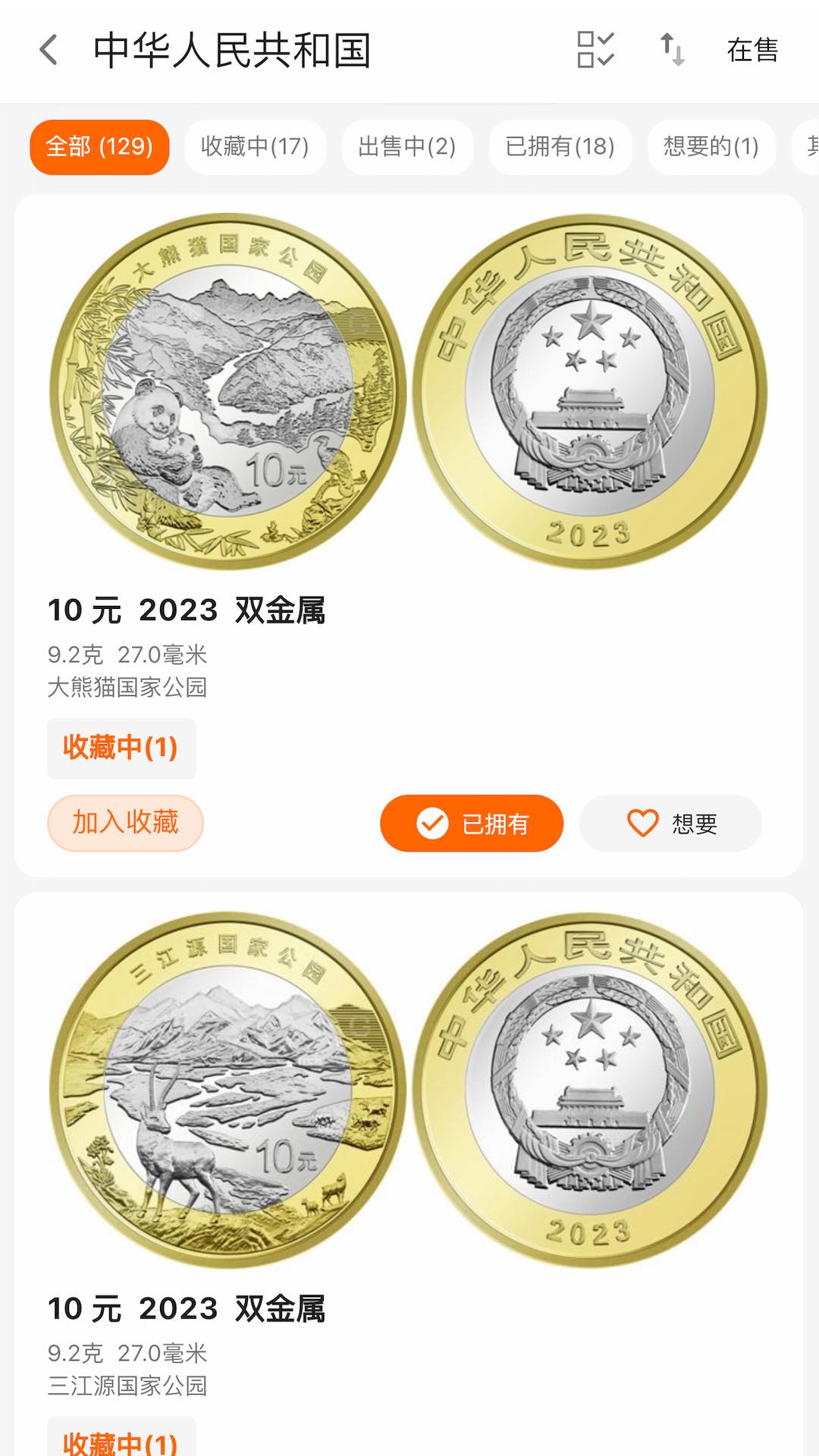Open 收藏中(1) under the Sanjiangyuan coin
Image resolution: width=819 pixels, height=1456 pixels.
[x=121, y=1441]
